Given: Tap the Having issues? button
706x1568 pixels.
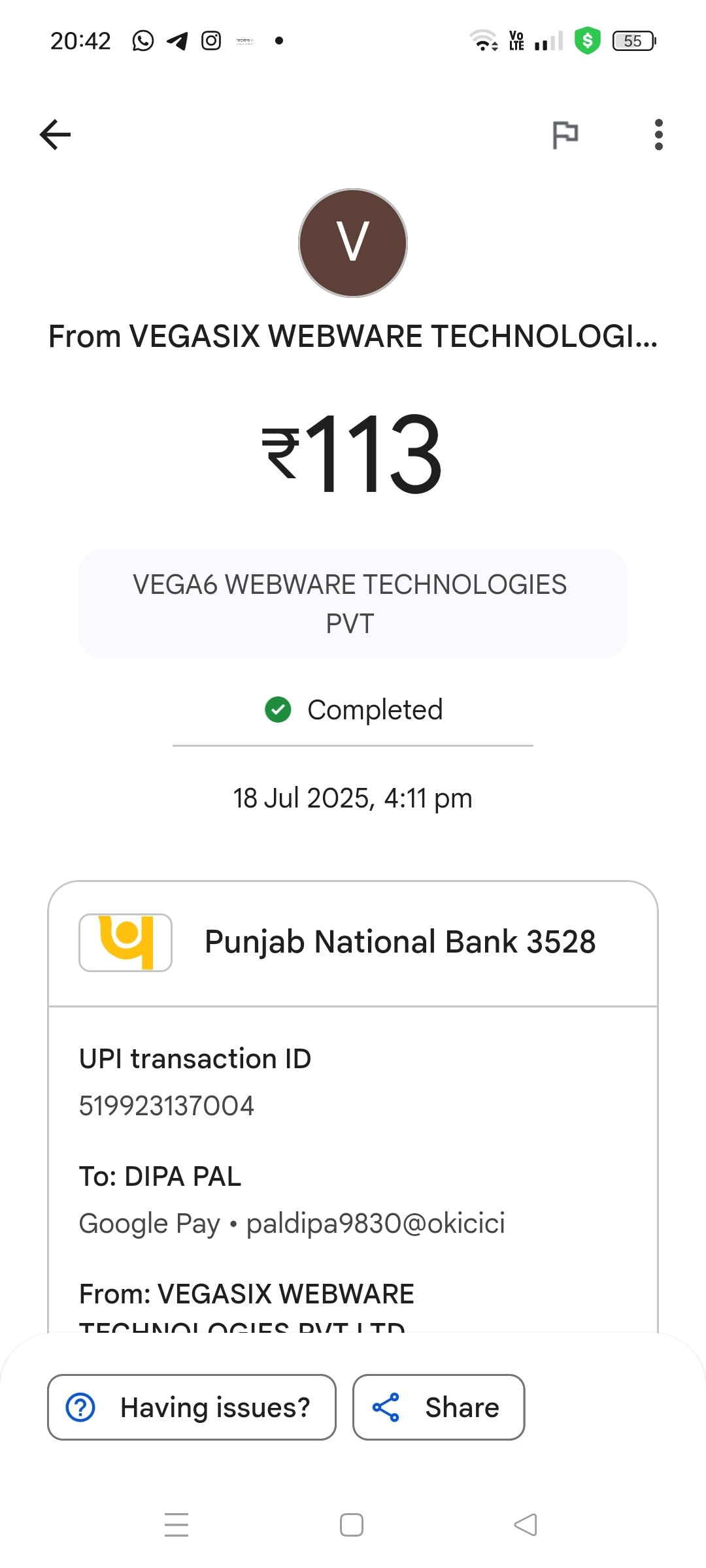Looking at the screenshot, I should [192, 1407].
